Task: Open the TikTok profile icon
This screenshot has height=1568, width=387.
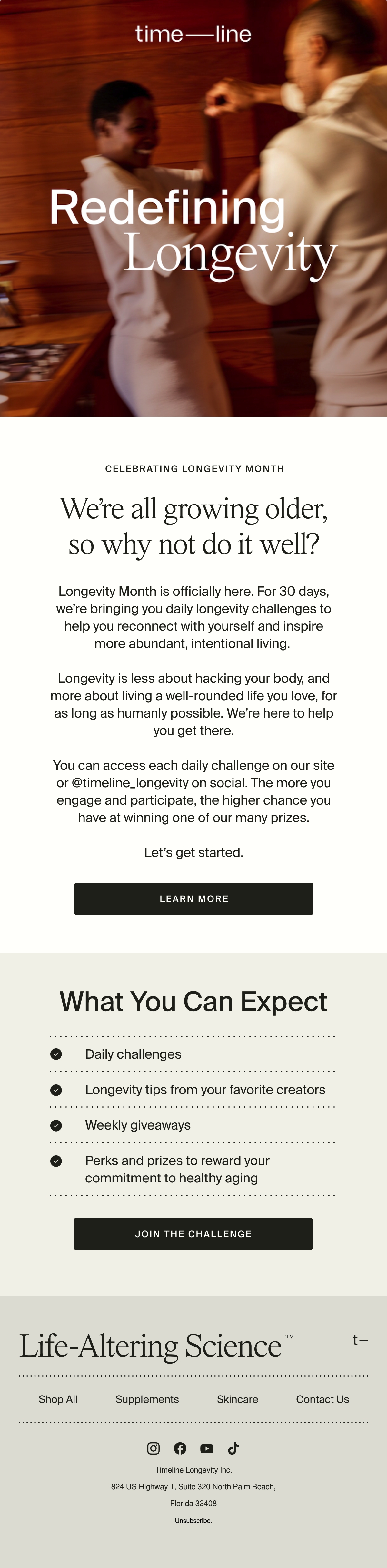Action: pos(233,1448)
